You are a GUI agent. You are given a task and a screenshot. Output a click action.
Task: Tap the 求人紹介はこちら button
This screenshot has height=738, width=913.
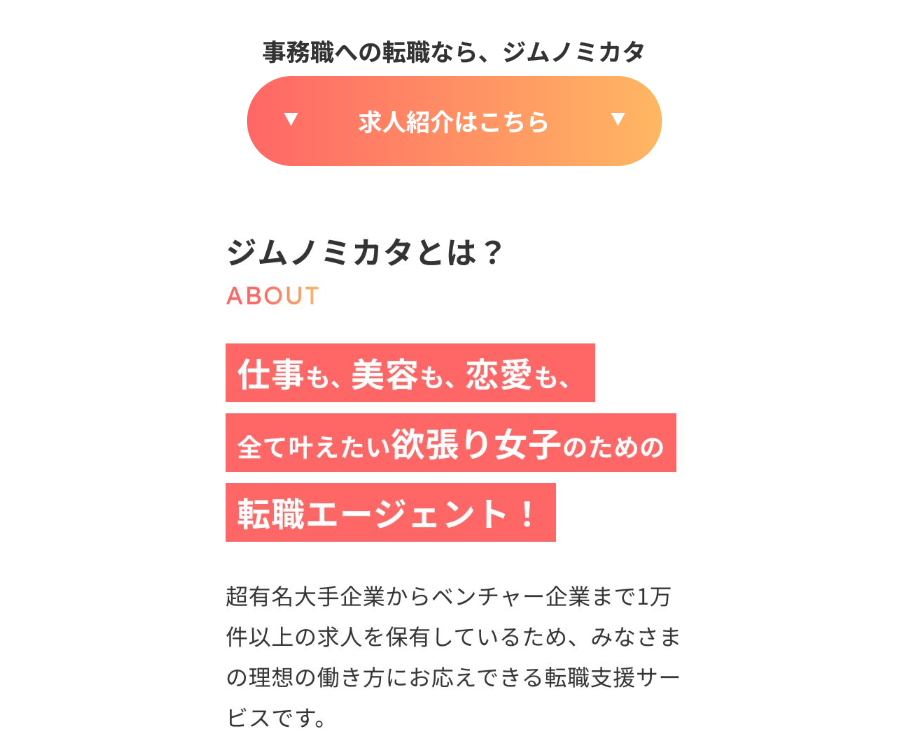coord(454,121)
